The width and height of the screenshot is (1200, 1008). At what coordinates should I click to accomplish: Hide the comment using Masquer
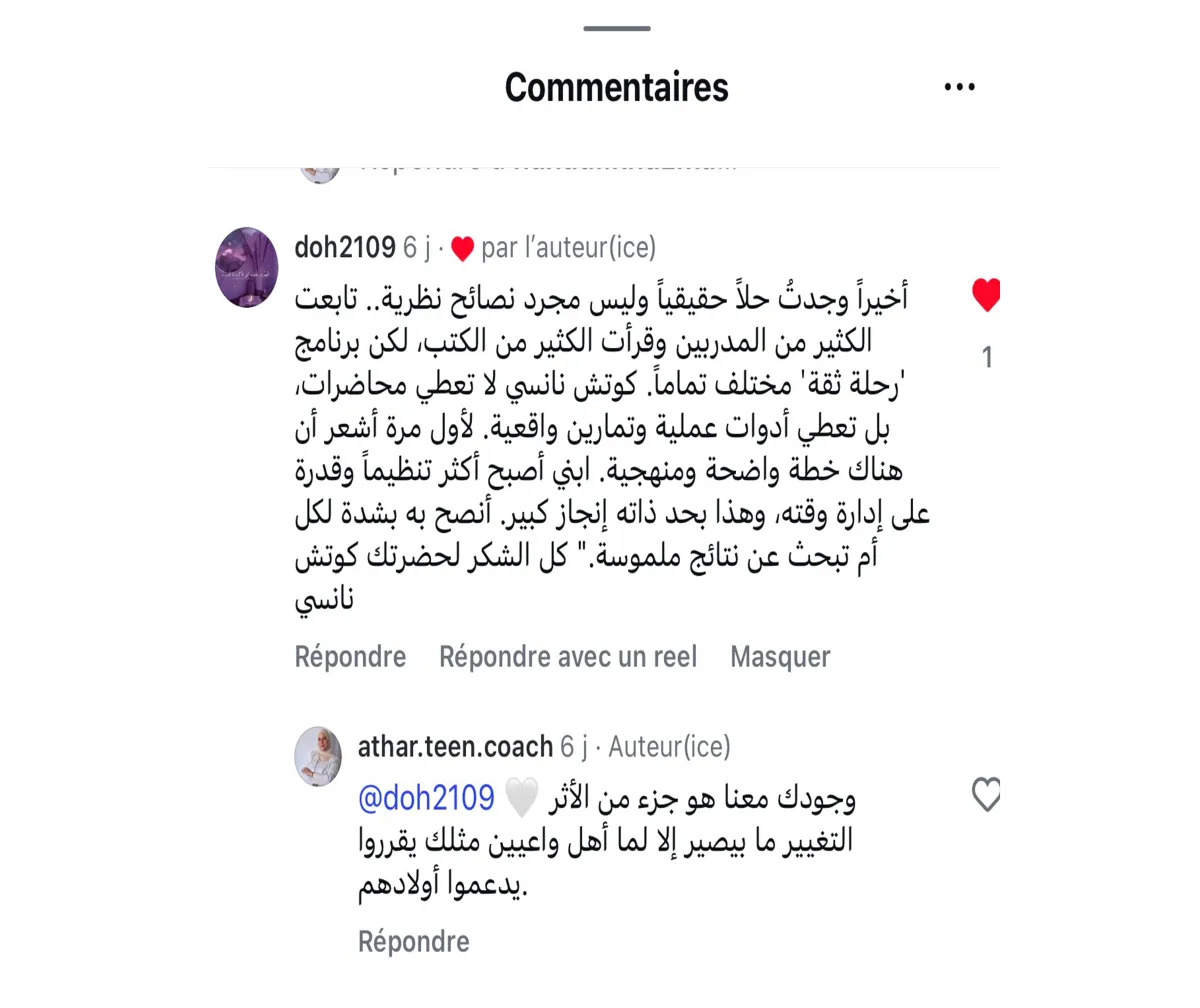(x=780, y=657)
